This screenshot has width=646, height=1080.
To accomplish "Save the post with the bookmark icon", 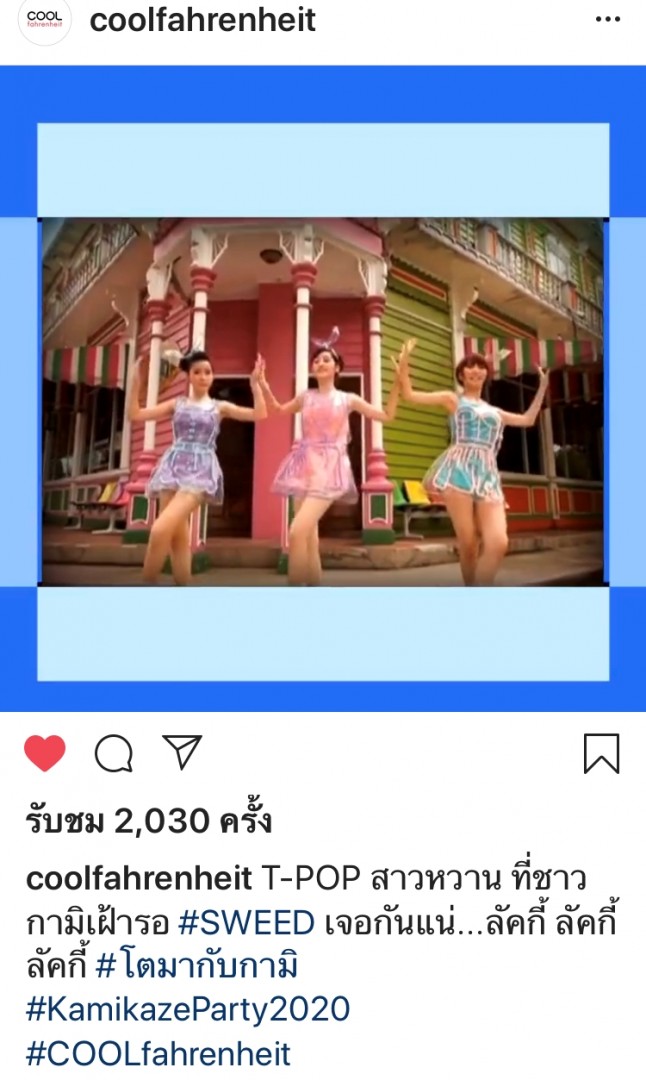I will (601, 754).
